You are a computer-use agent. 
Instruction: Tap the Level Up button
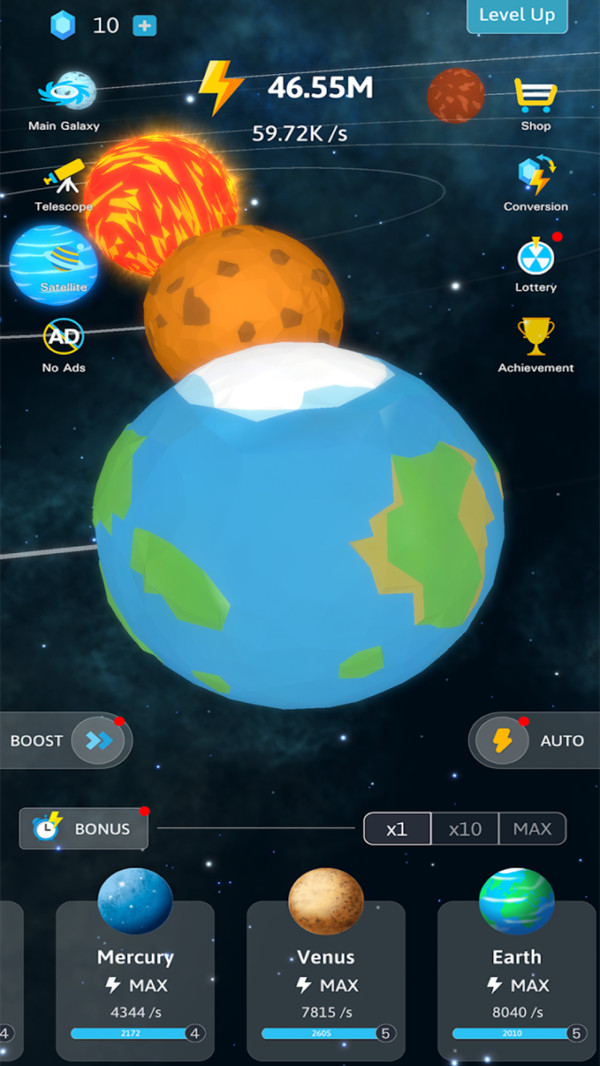(x=517, y=15)
